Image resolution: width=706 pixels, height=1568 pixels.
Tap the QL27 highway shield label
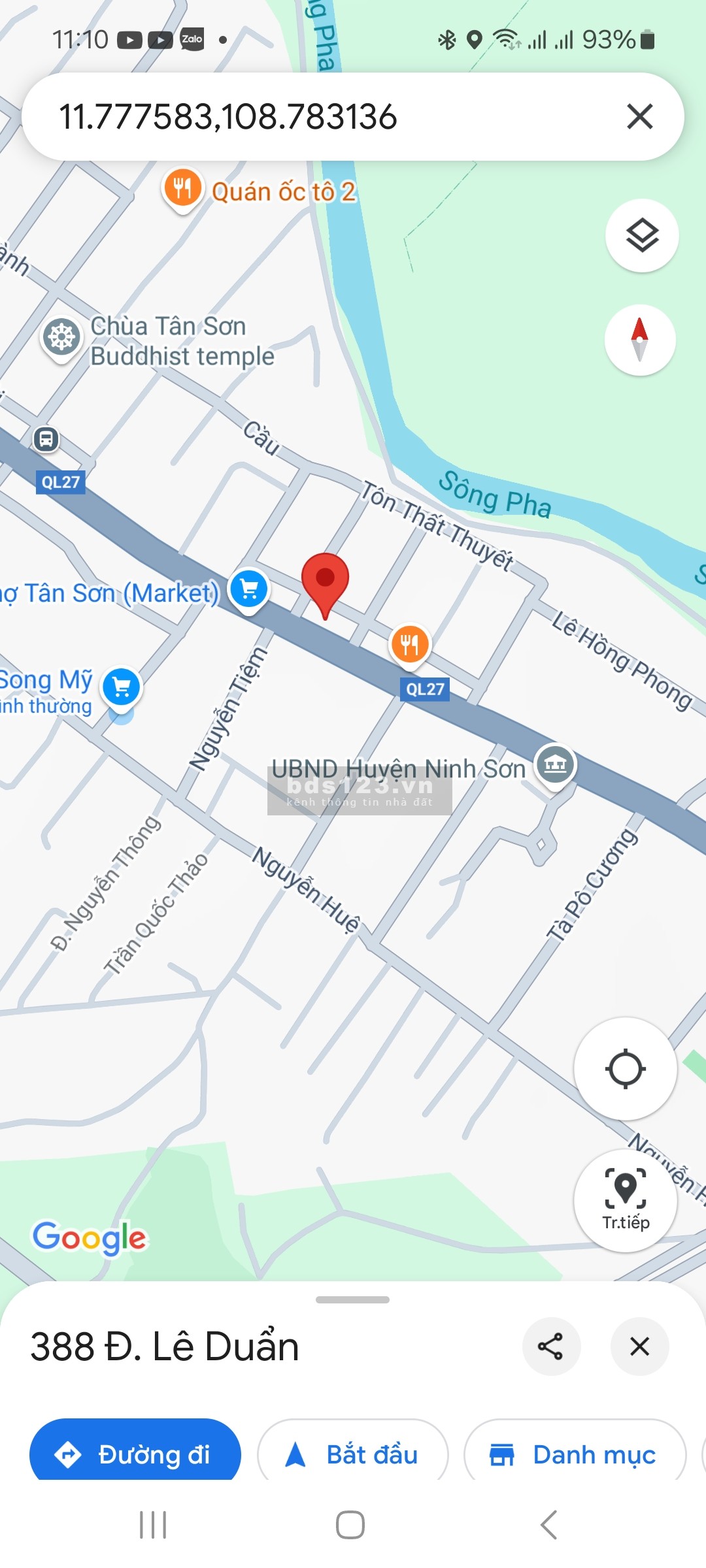pos(426,687)
